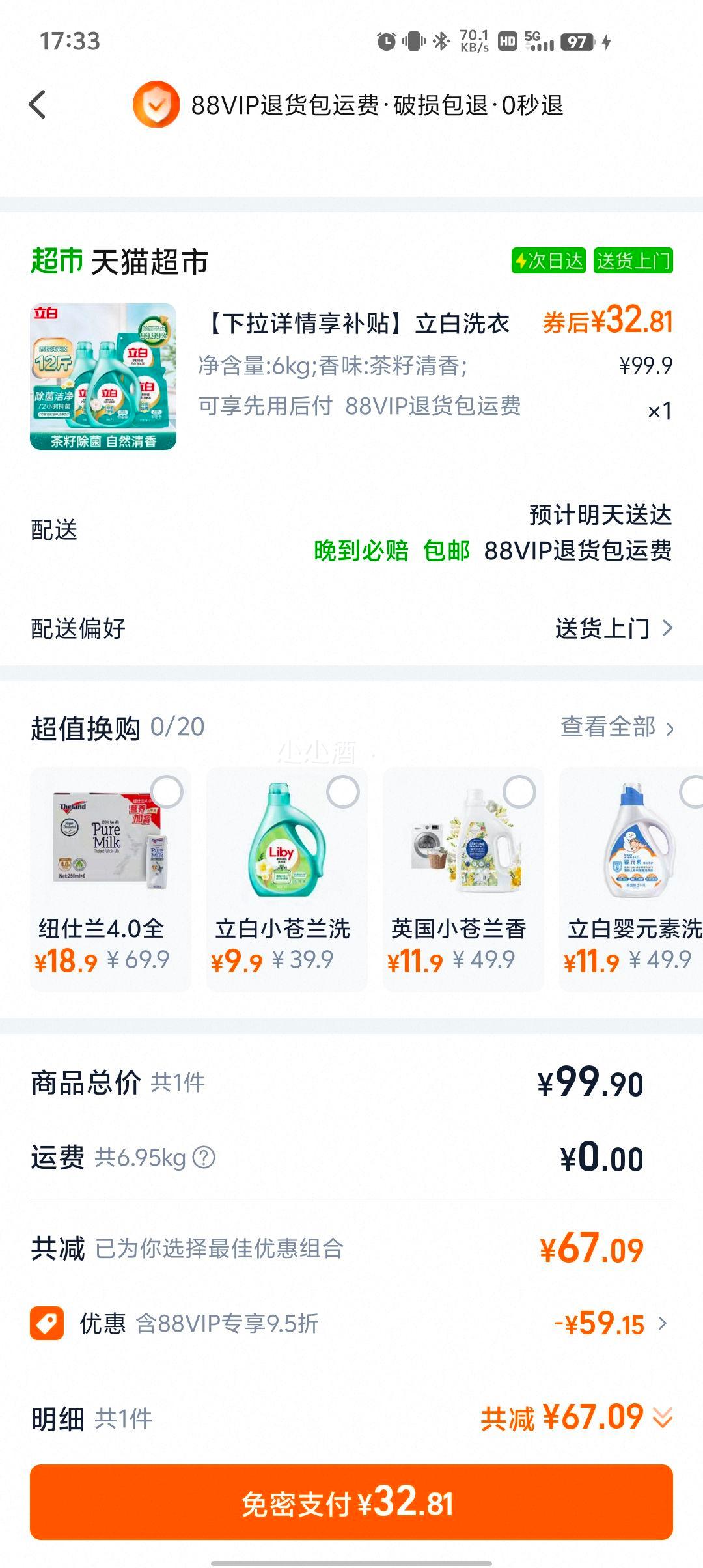This screenshot has height=1568, width=703.
Task: Pay ¥32.81 with 免密支付
Action: (x=351, y=1502)
